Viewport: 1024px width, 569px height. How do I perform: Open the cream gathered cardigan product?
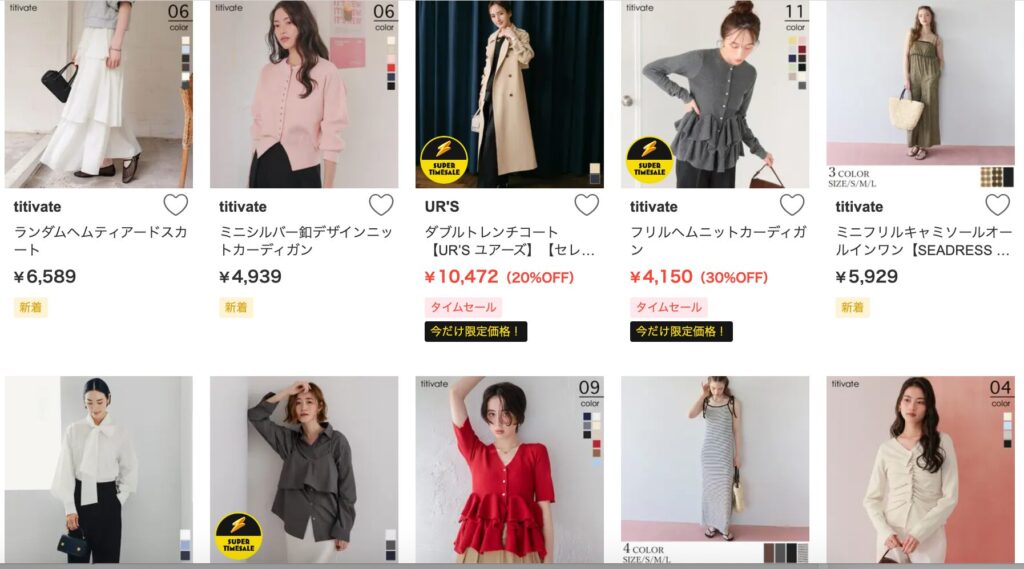[x=920, y=468]
